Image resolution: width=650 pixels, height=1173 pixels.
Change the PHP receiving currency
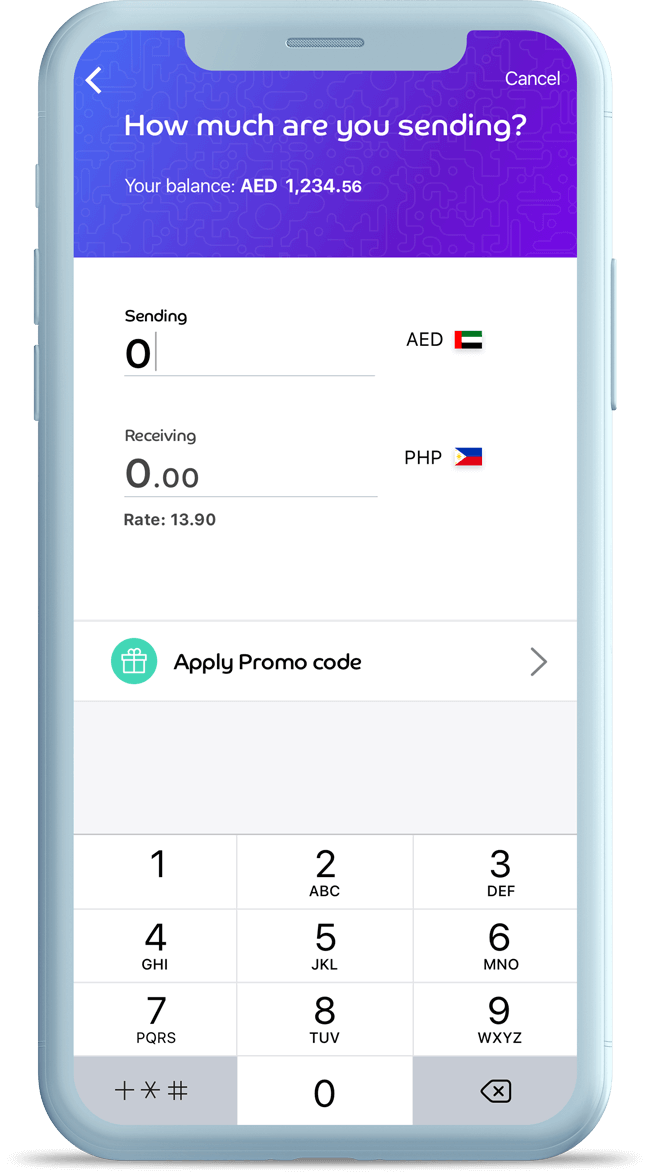click(x=443, y=457)
